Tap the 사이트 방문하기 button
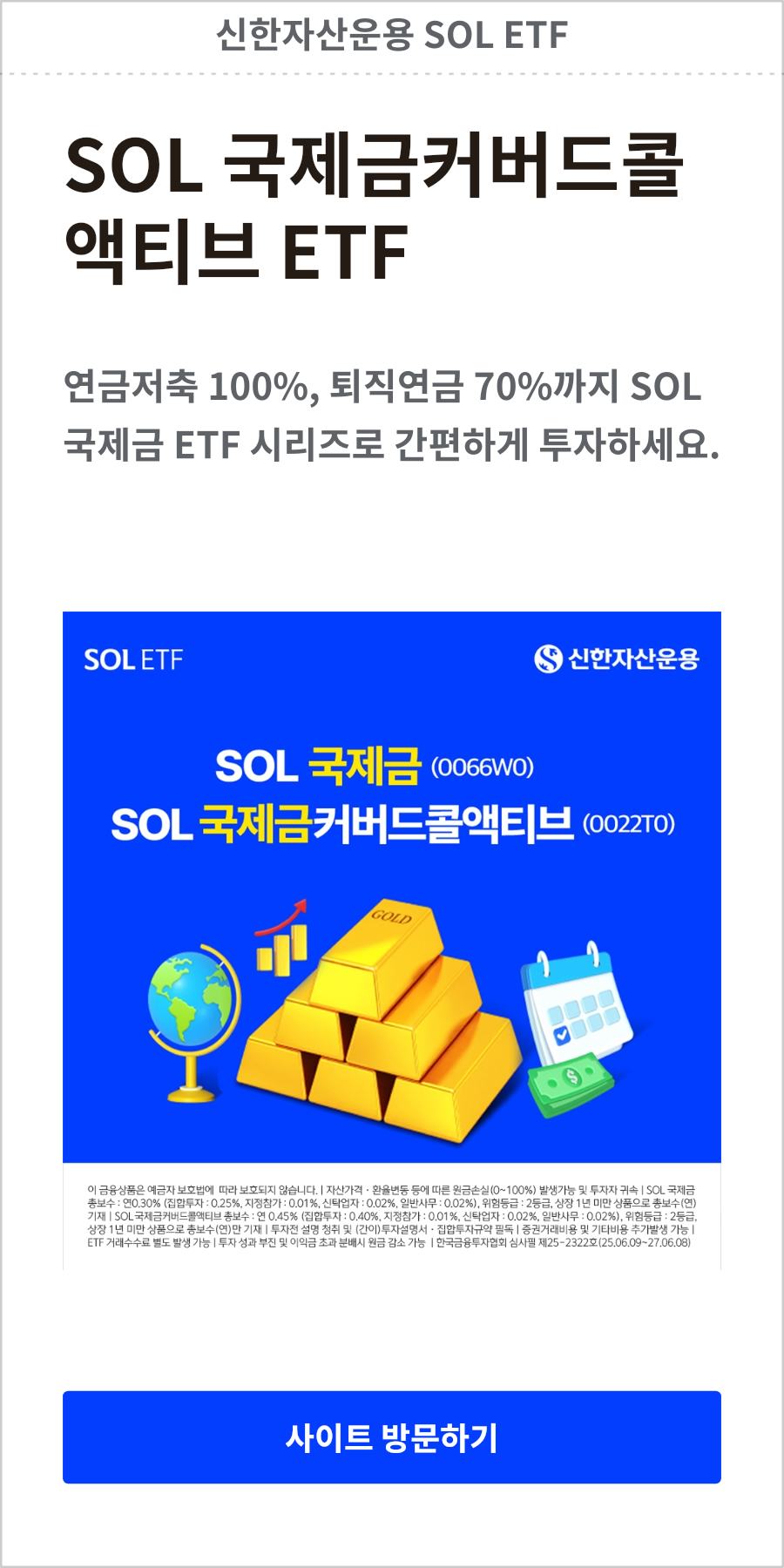784x1568 pixels. click(x=391, y=1436)
